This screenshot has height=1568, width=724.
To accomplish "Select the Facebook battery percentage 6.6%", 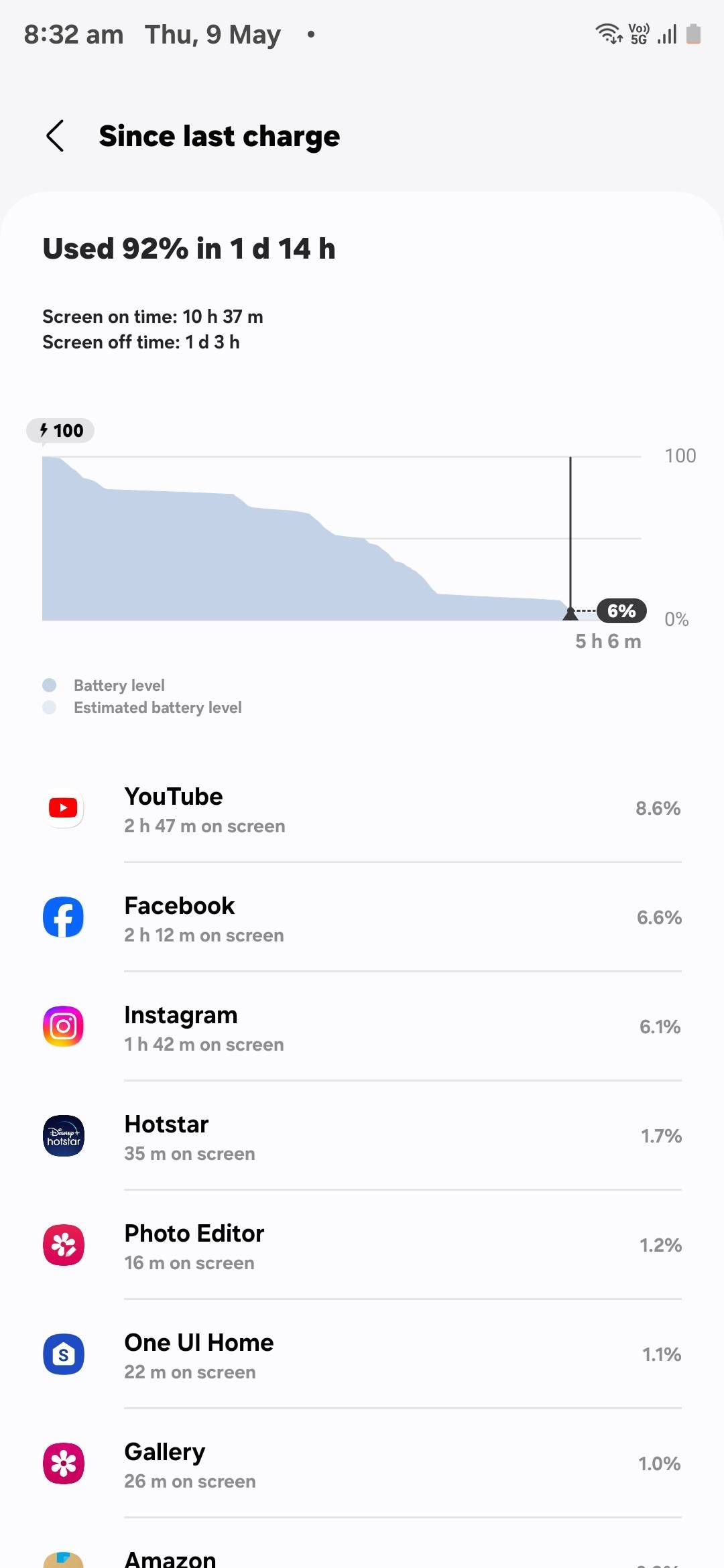I will [x=660, y=917].
